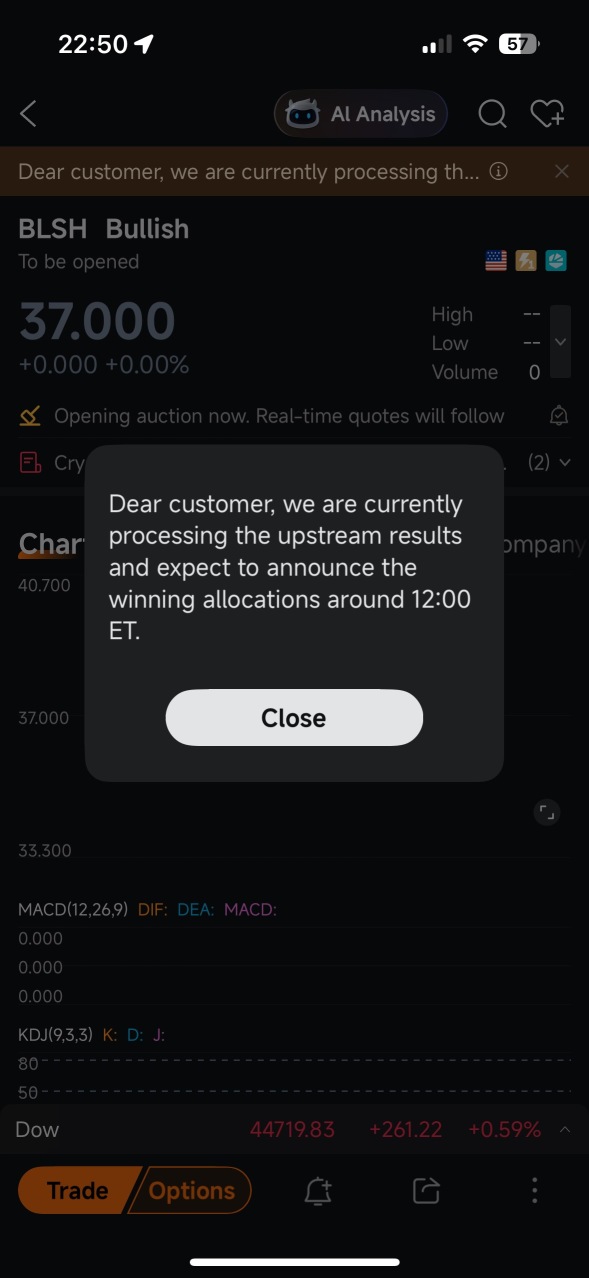Viewport: 589px width, 1278px height.
Task: Expand the chart to fullscreen
Action: 547,812
